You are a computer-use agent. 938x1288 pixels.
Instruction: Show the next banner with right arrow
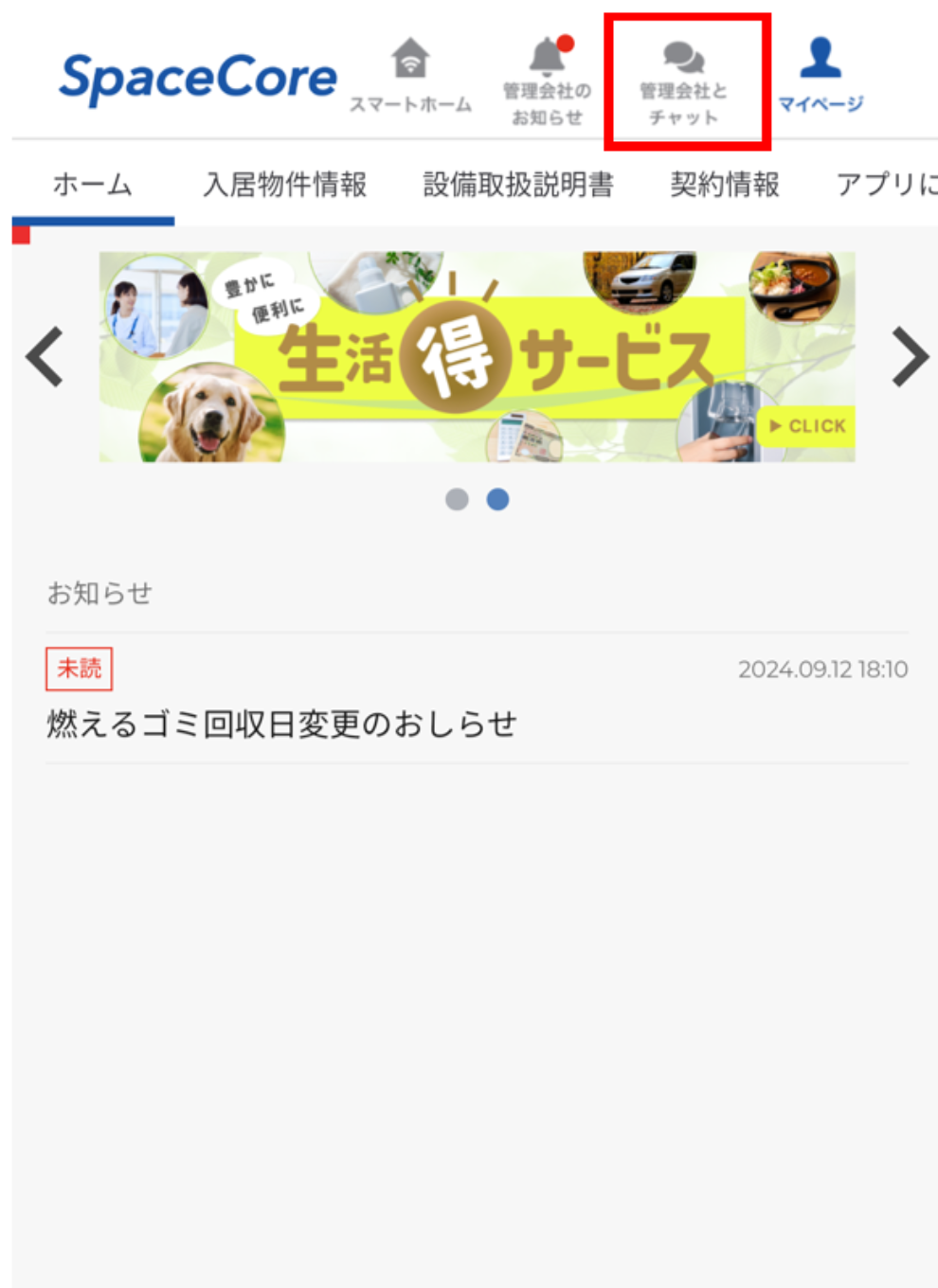point(910,357)
